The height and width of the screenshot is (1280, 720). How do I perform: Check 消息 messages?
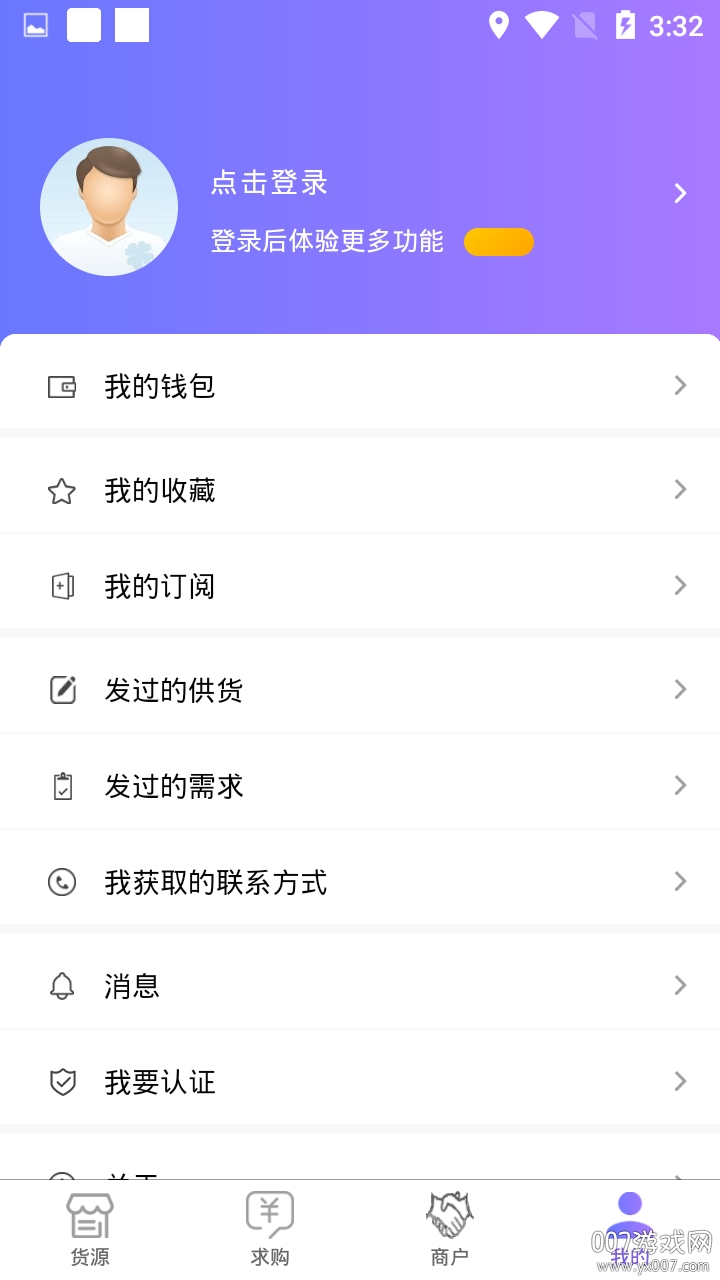coord(360,986)
